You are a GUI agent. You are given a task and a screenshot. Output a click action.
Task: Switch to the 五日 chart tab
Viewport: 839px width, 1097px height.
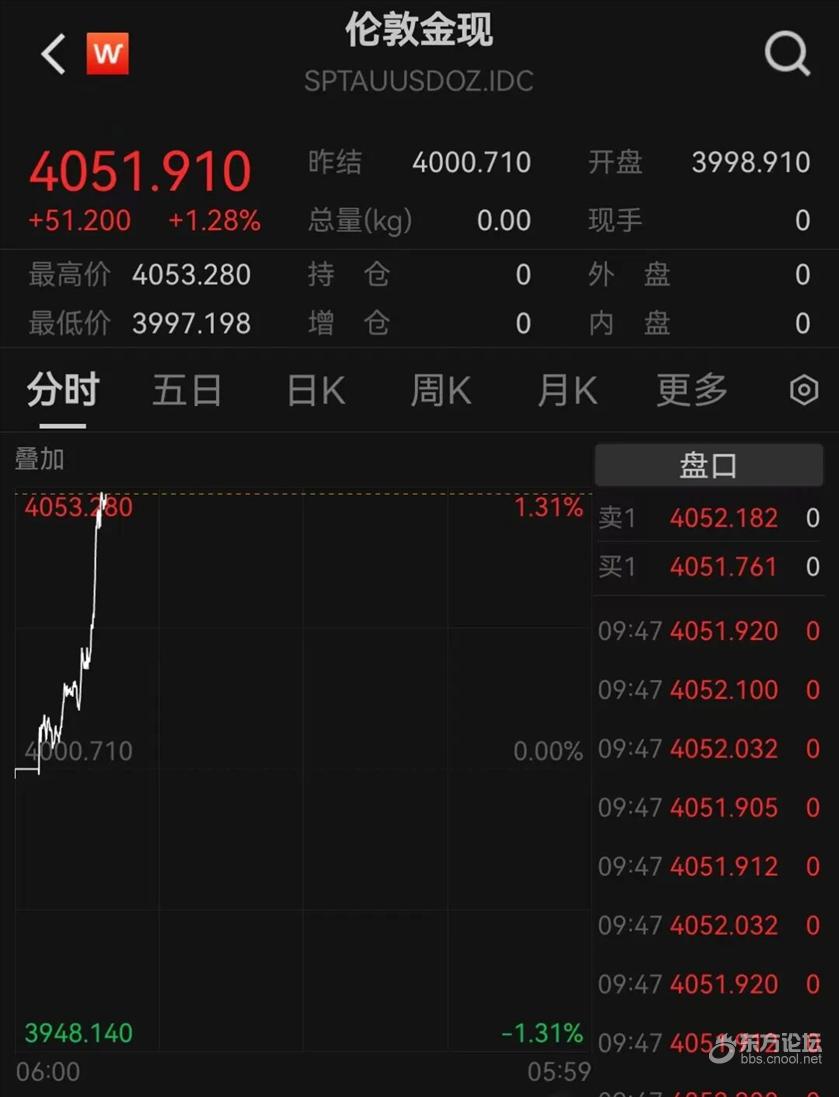tap(187, 391)
